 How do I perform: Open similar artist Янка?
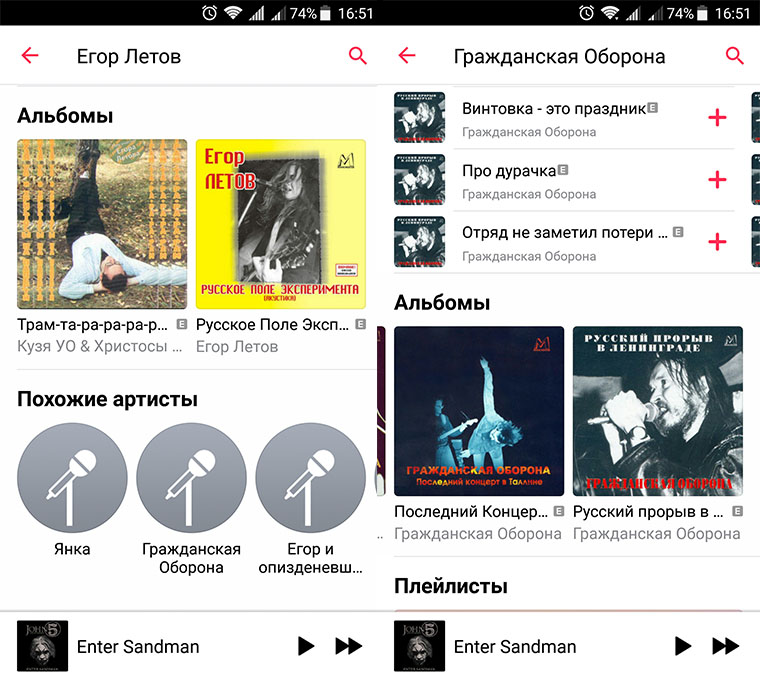[72, 479]
